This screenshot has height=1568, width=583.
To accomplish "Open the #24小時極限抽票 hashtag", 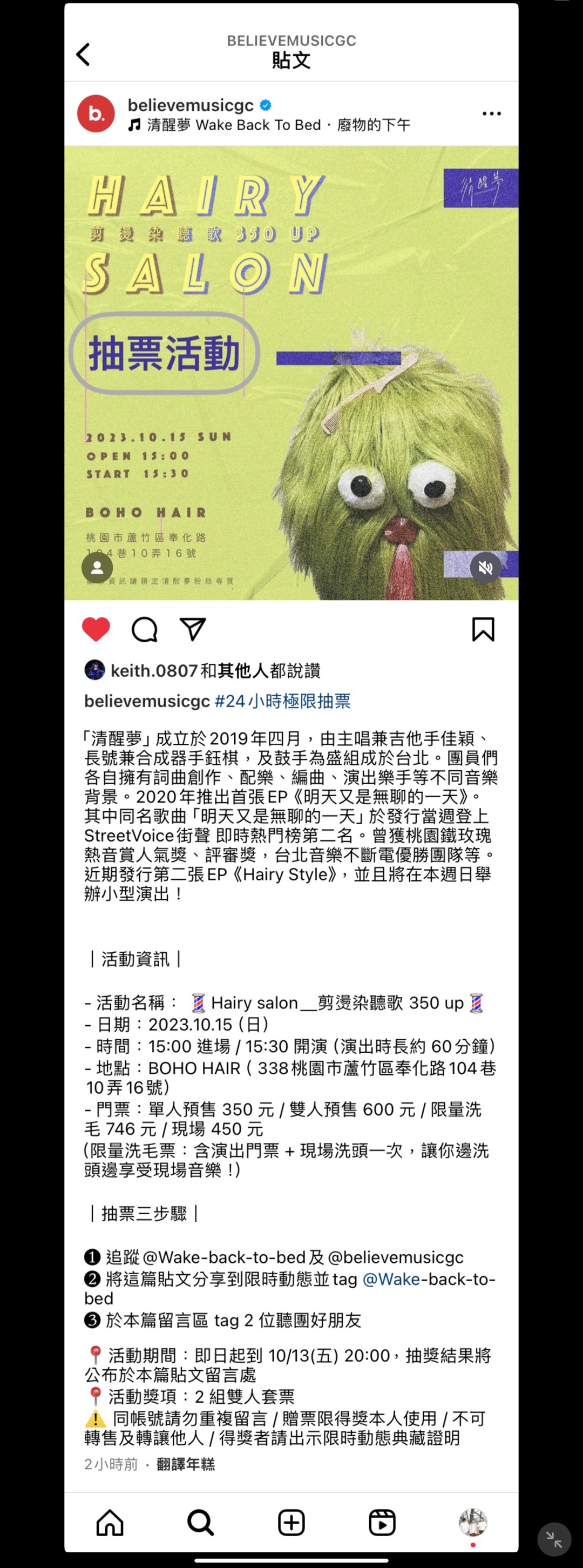I will point(283,701).
